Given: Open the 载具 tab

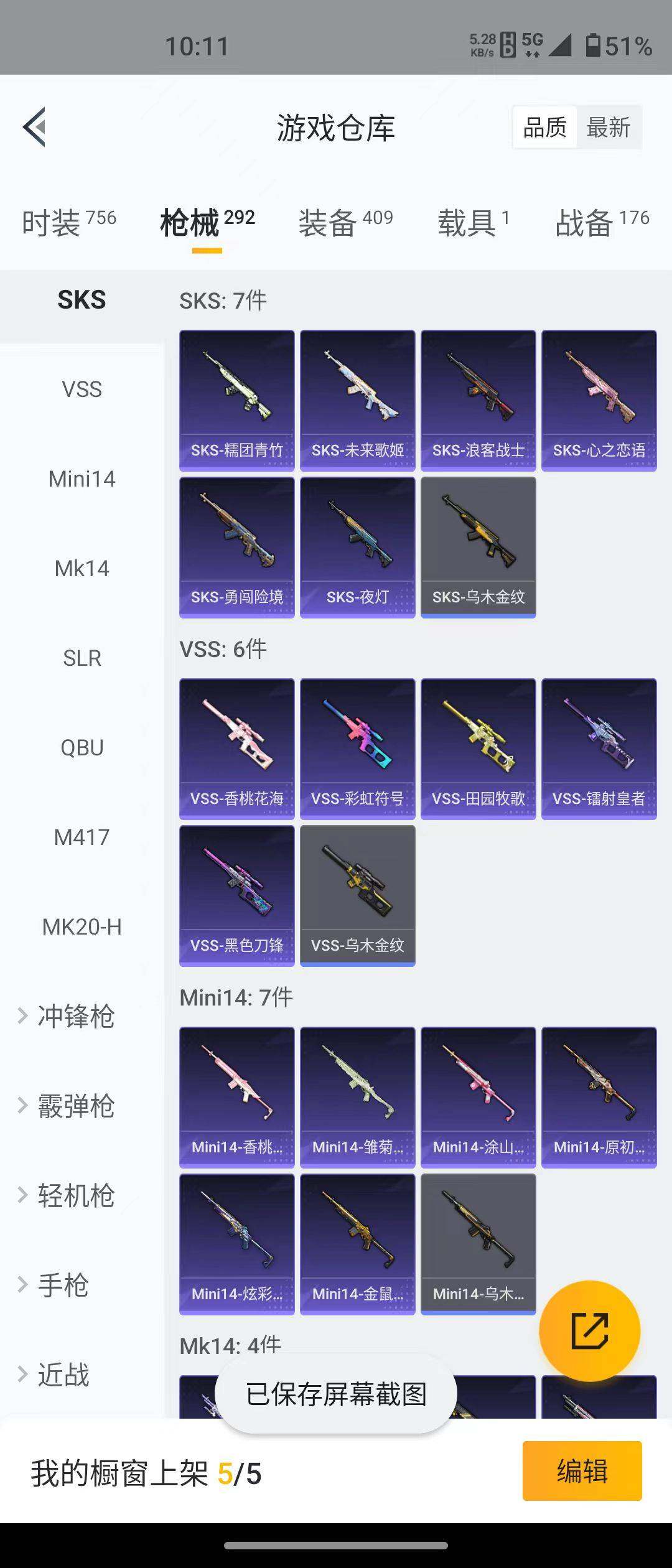Looking at the screenshot, I should click(x=473, y=222).
